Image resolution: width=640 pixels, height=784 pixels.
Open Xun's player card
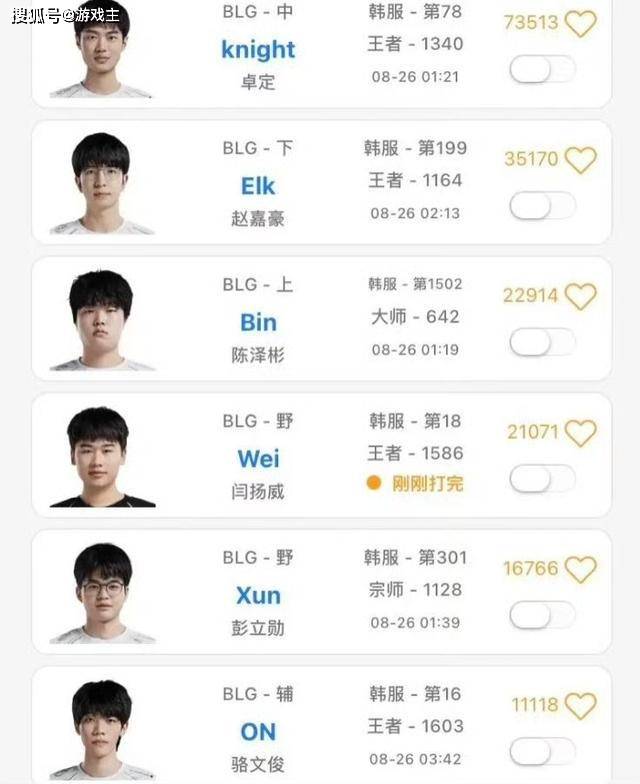tap(258, 595)
